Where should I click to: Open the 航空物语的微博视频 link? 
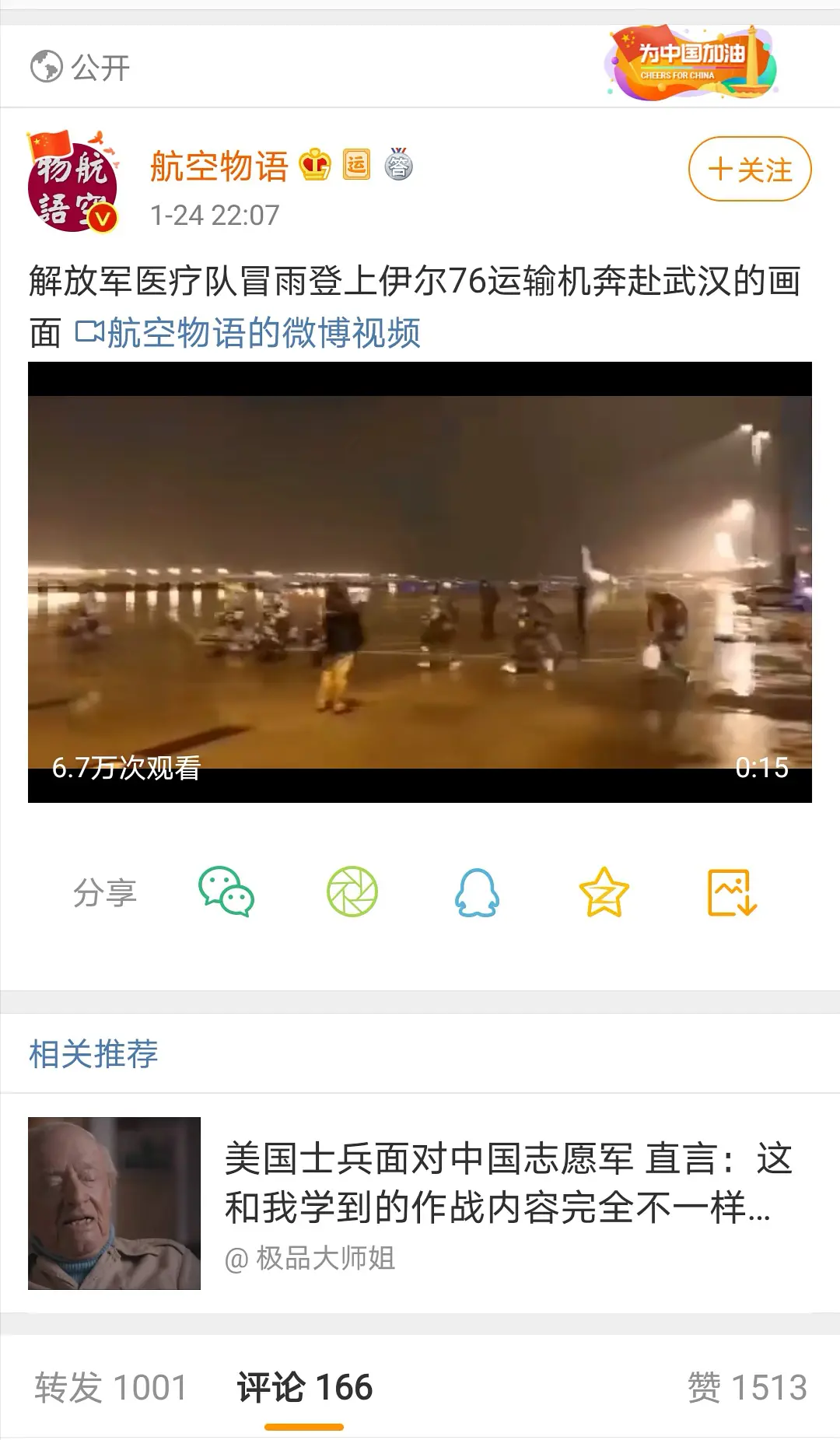[x=248, y=333]
